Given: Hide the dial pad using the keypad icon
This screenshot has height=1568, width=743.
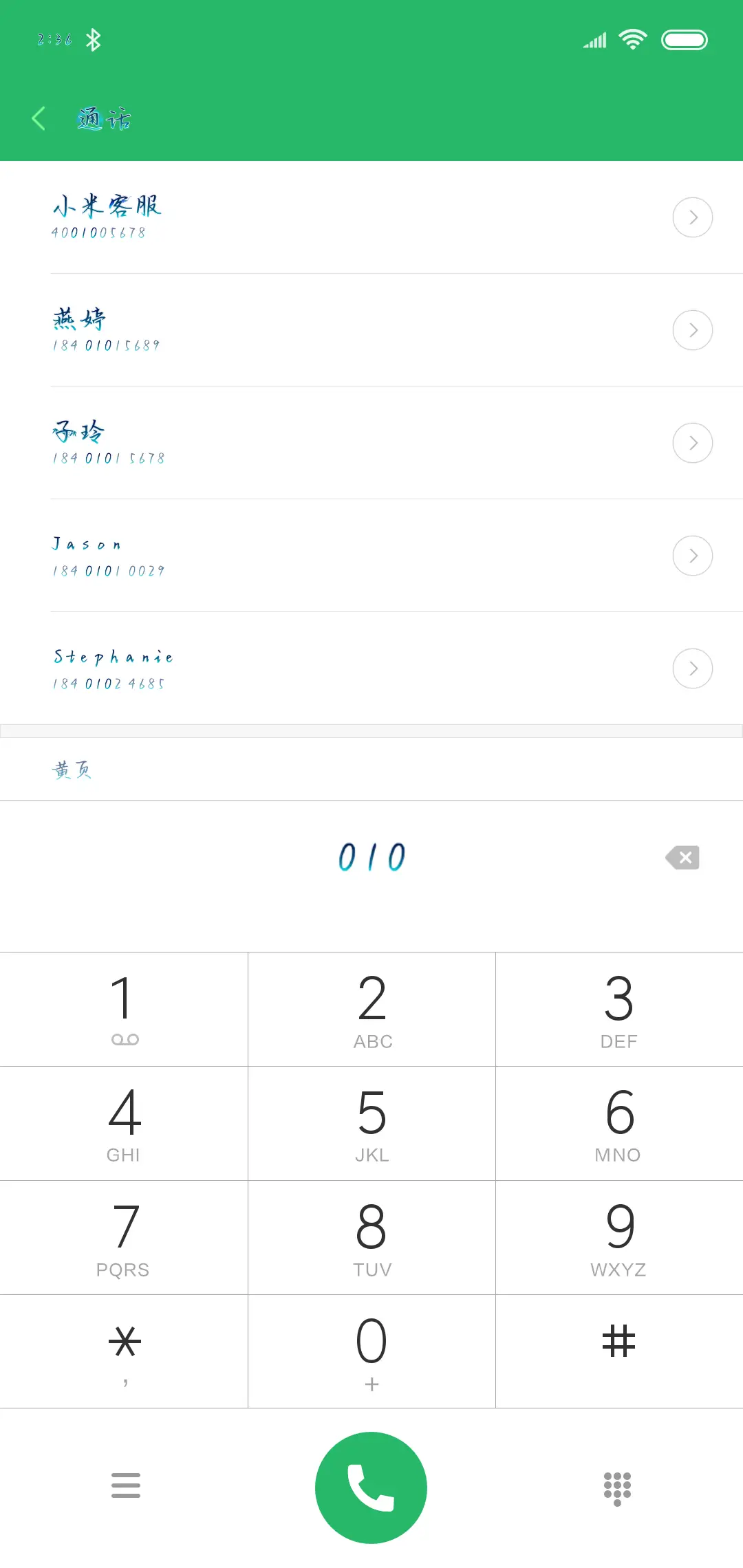Looking at the screenshot, I should point(617,1485).
